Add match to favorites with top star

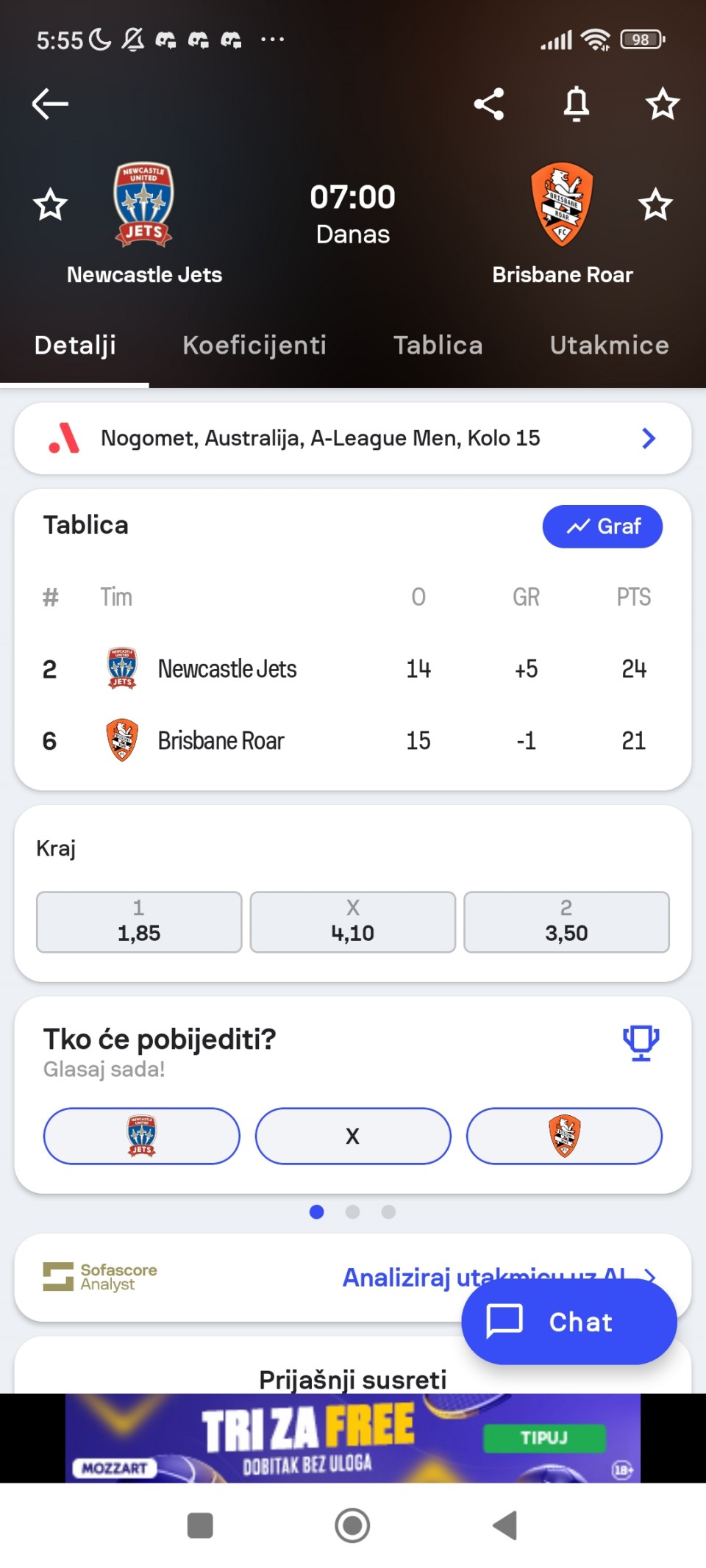point(662,104)
